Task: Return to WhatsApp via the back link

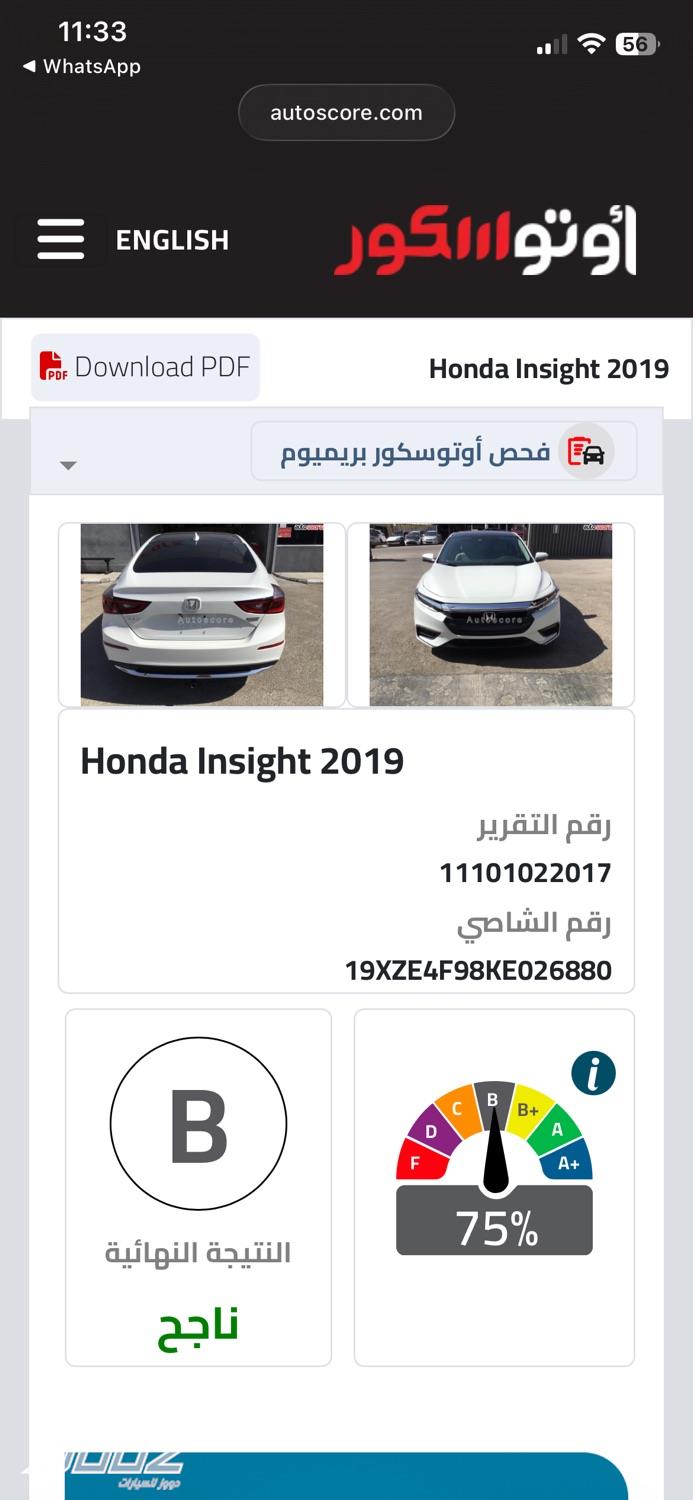Action: pos(82,67)
